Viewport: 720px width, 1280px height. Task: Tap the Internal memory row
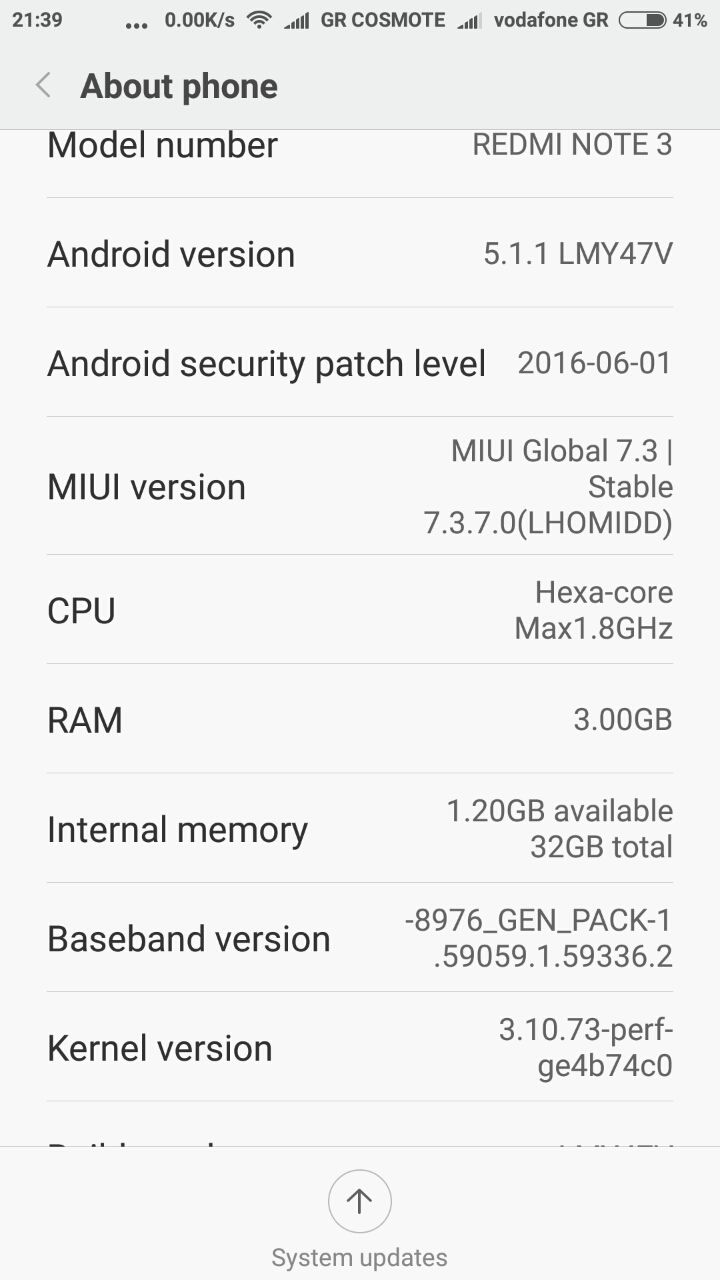[360, 829]
